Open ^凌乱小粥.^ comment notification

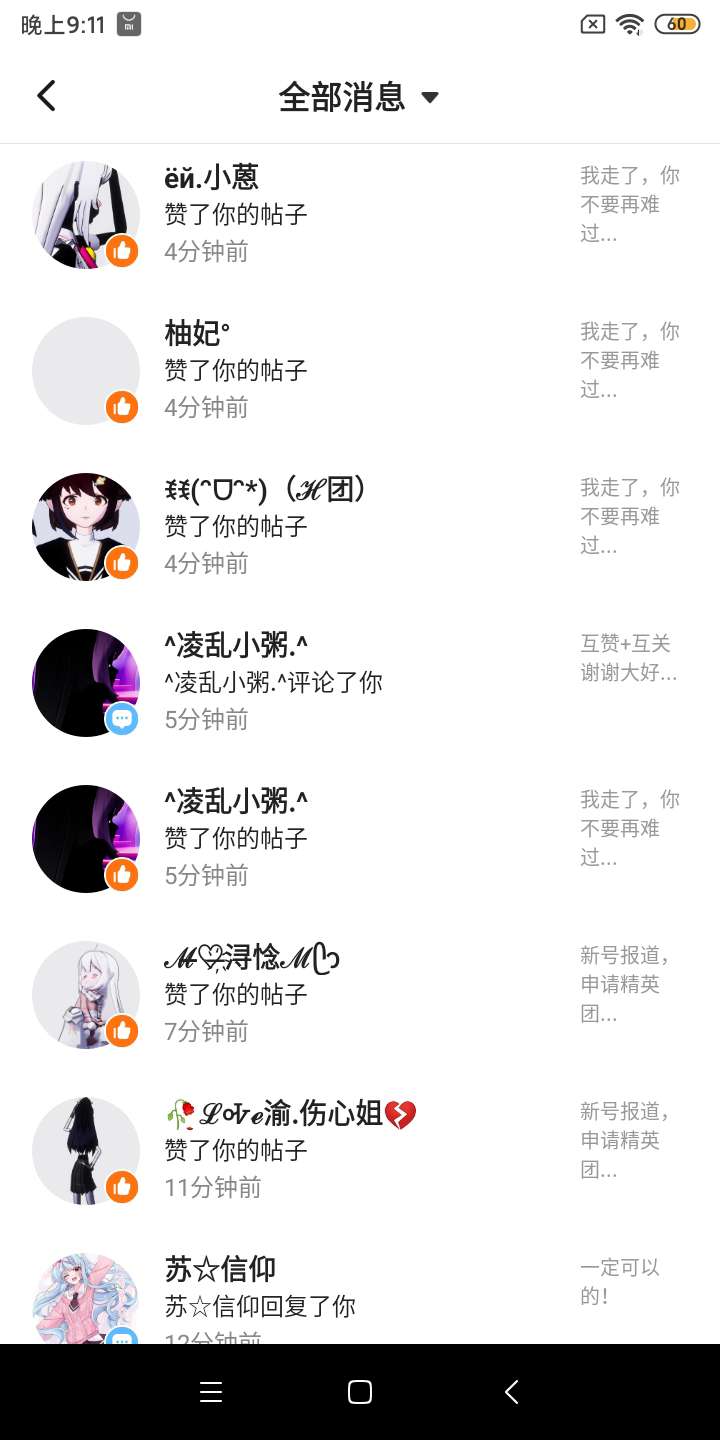360,683
